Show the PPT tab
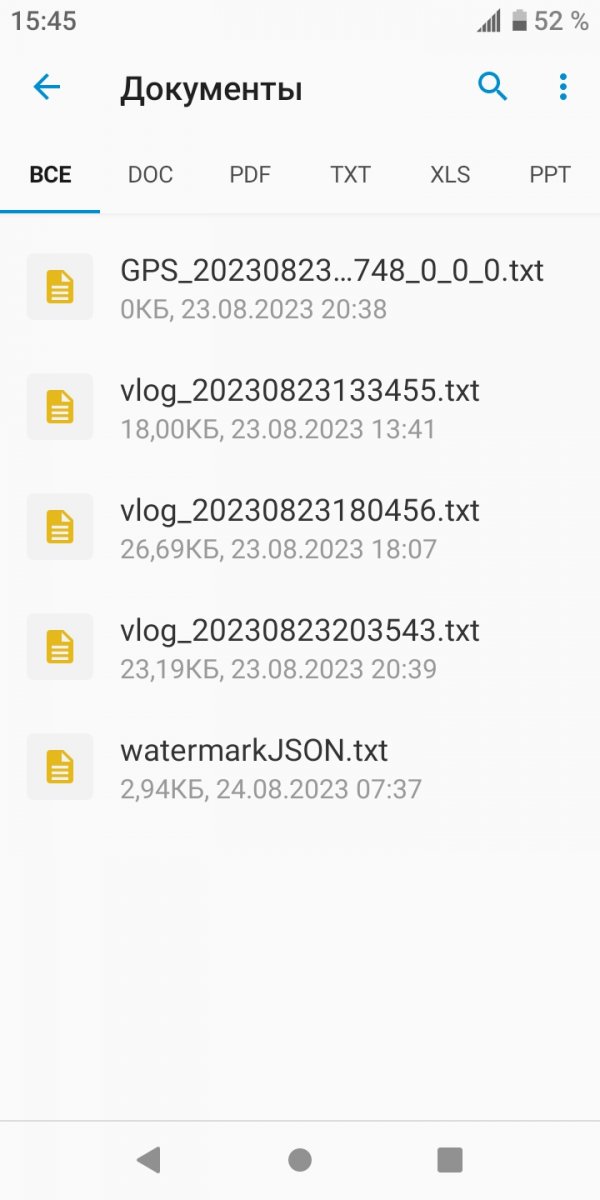 (x=550, y=174)
